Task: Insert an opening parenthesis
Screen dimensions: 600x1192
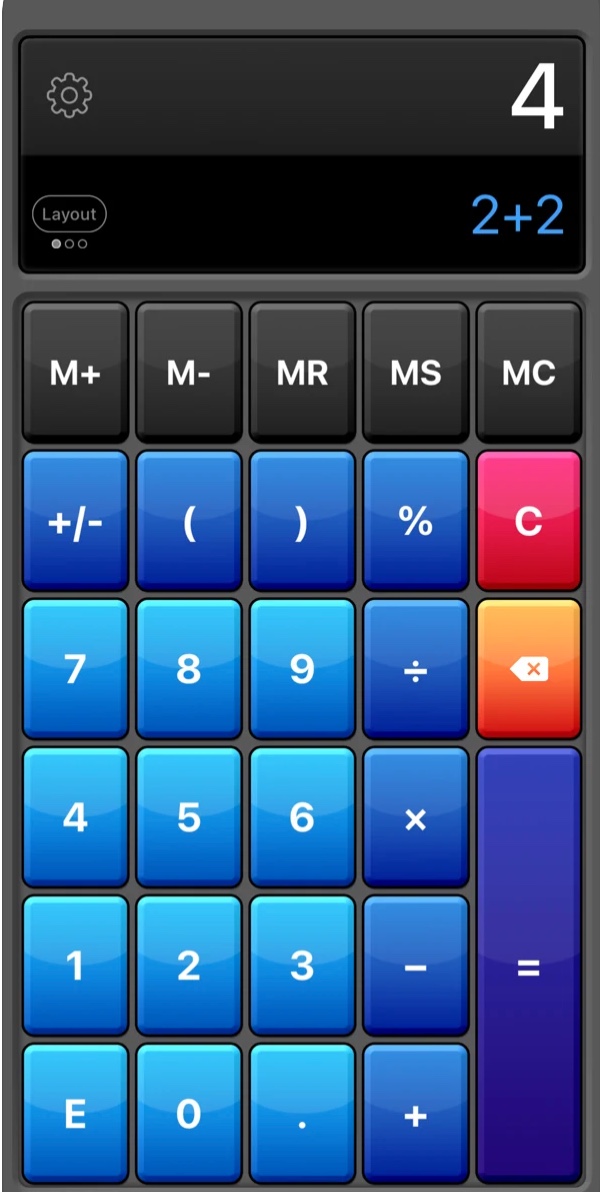Action: click(x=188, y=521)
